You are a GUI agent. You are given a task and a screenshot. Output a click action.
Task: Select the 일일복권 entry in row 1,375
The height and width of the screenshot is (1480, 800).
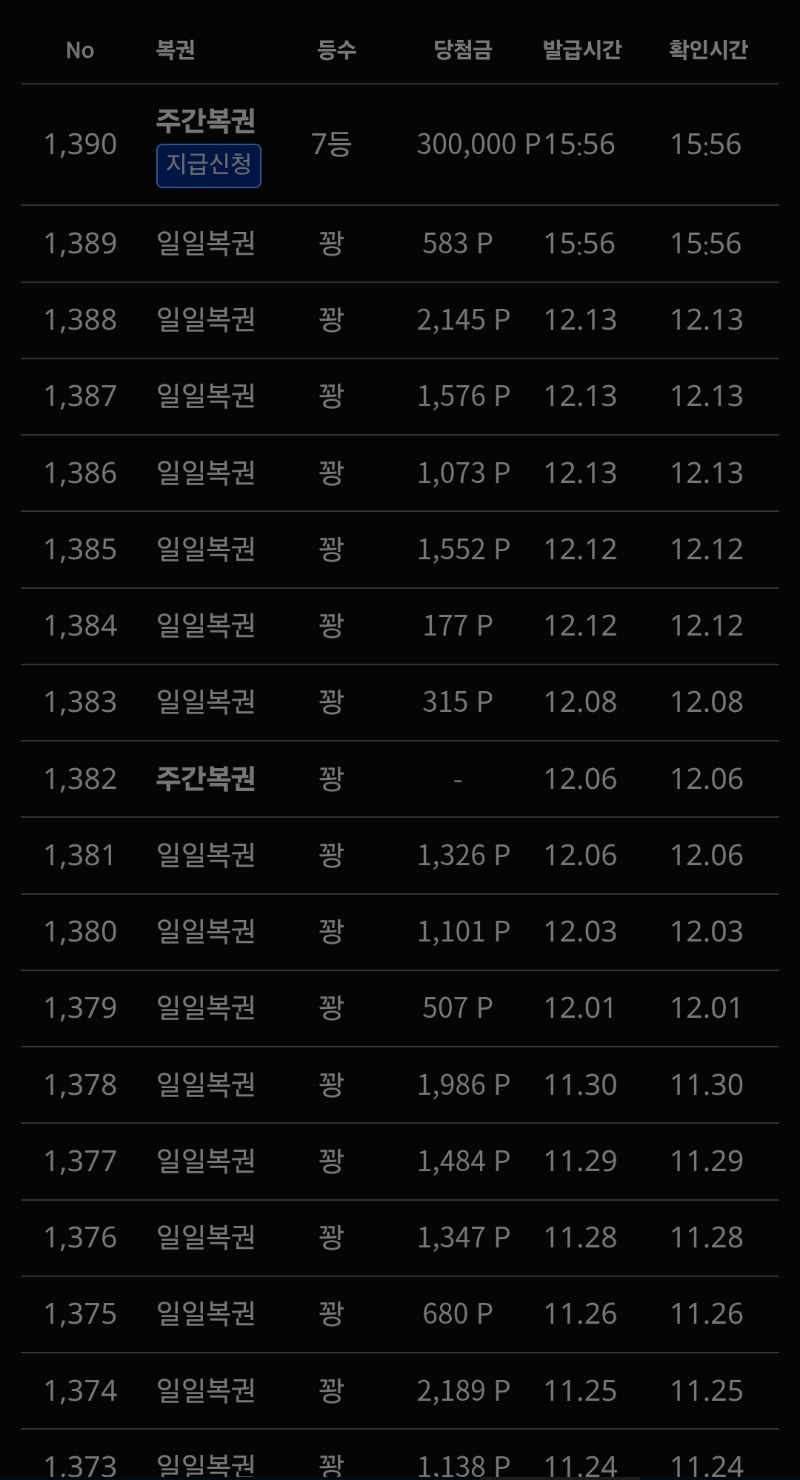click(x=204, y=1314)
